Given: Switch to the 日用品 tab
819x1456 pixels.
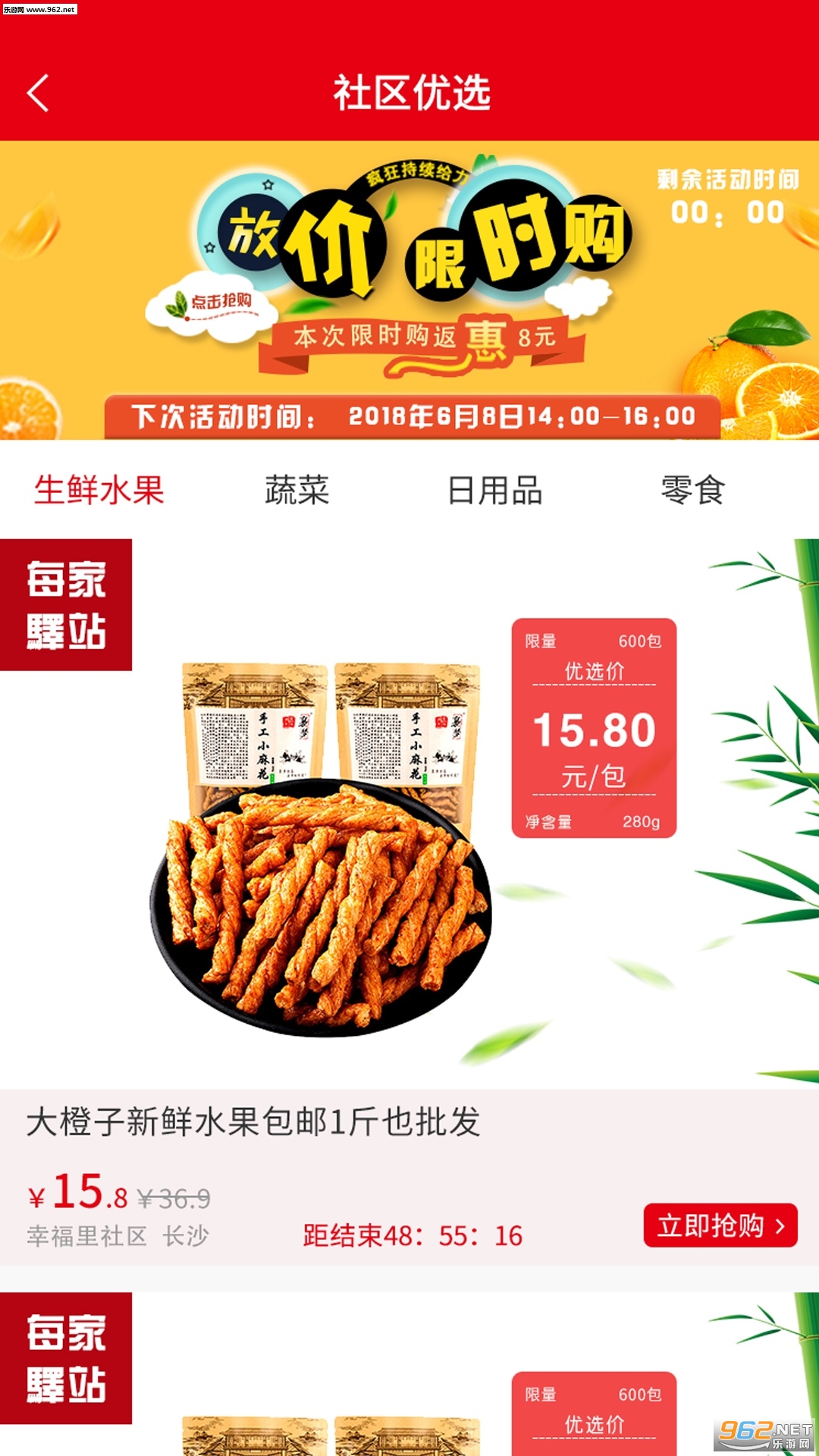Looking at the screenshot, I should 494,490.
